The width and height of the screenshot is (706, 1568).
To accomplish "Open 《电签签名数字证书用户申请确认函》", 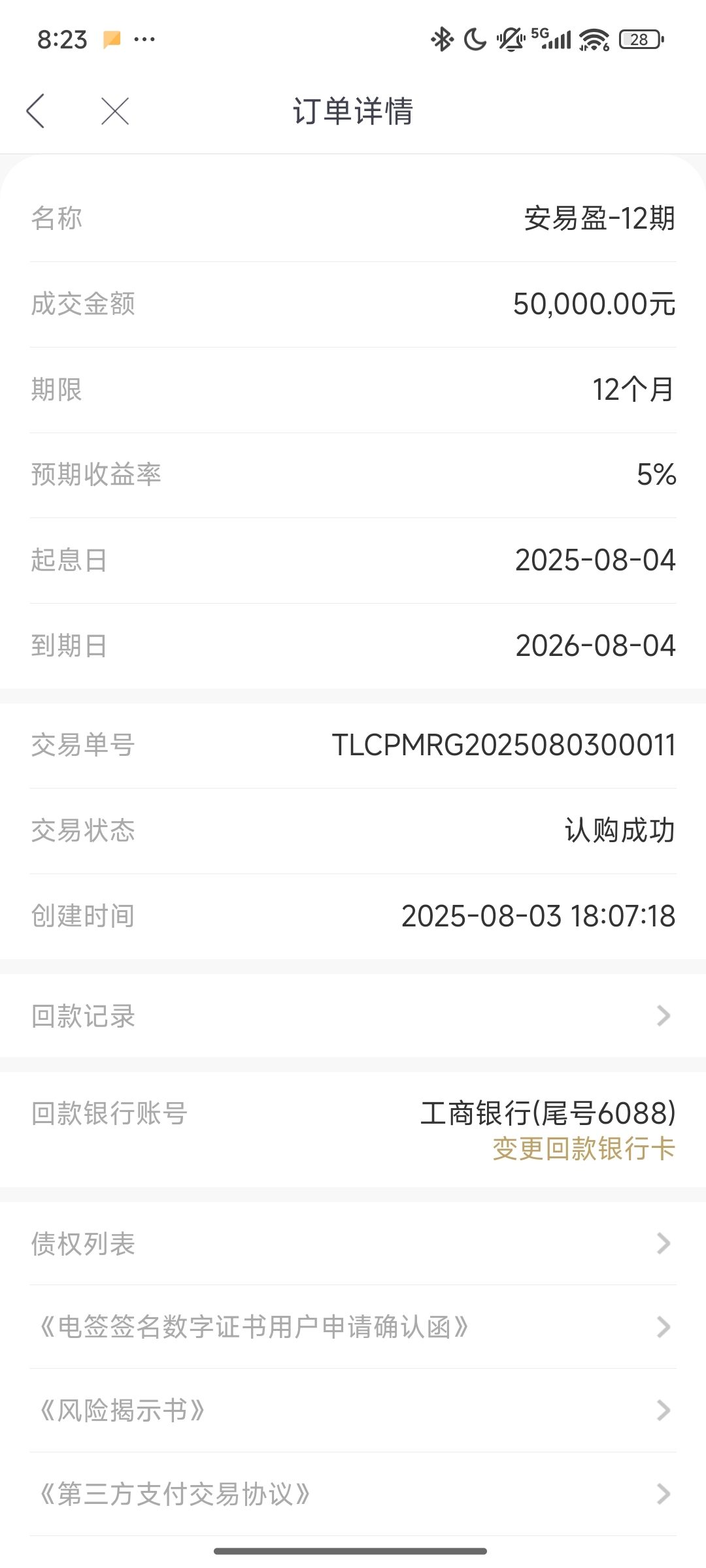I will click(353, 1327).
